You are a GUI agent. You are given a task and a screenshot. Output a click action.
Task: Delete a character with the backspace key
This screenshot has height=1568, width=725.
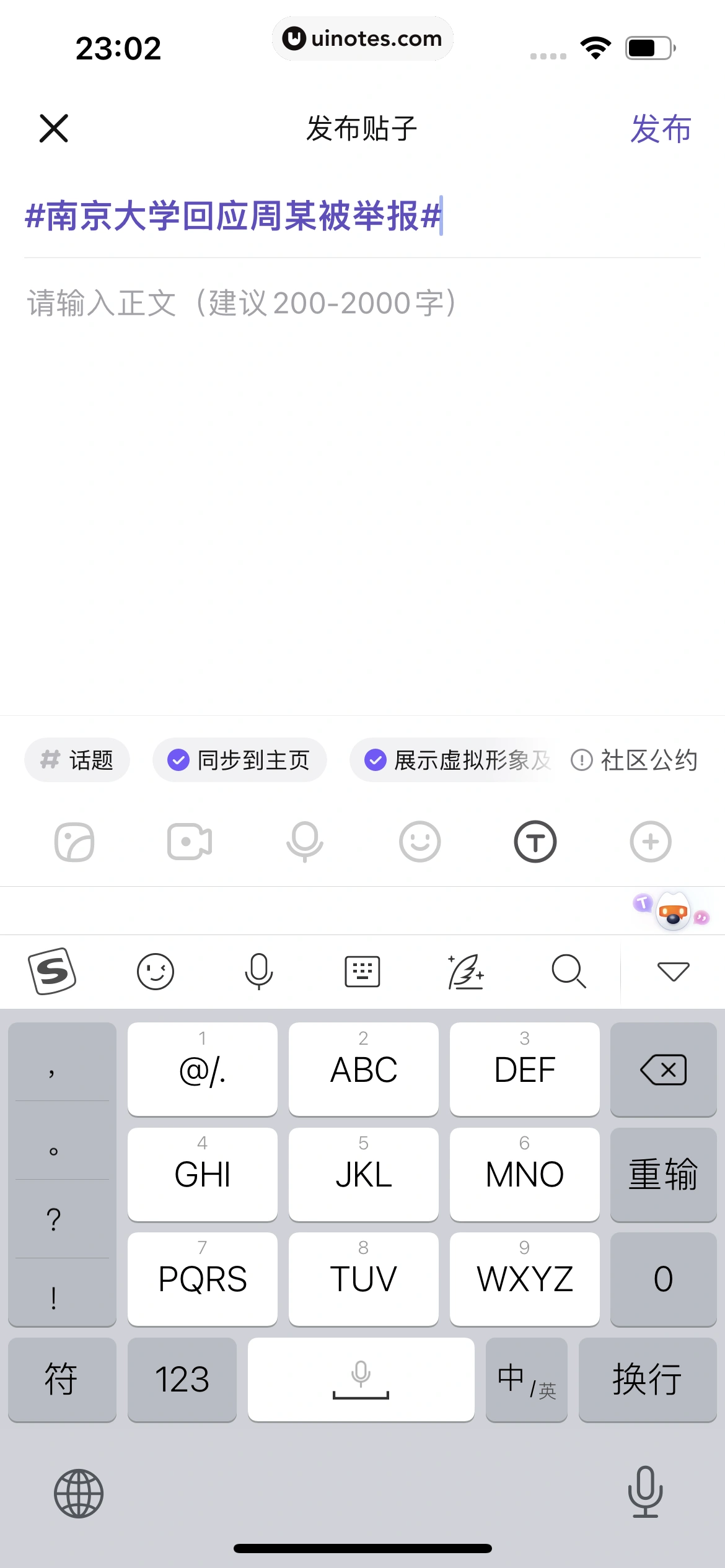click(663, 1069)
